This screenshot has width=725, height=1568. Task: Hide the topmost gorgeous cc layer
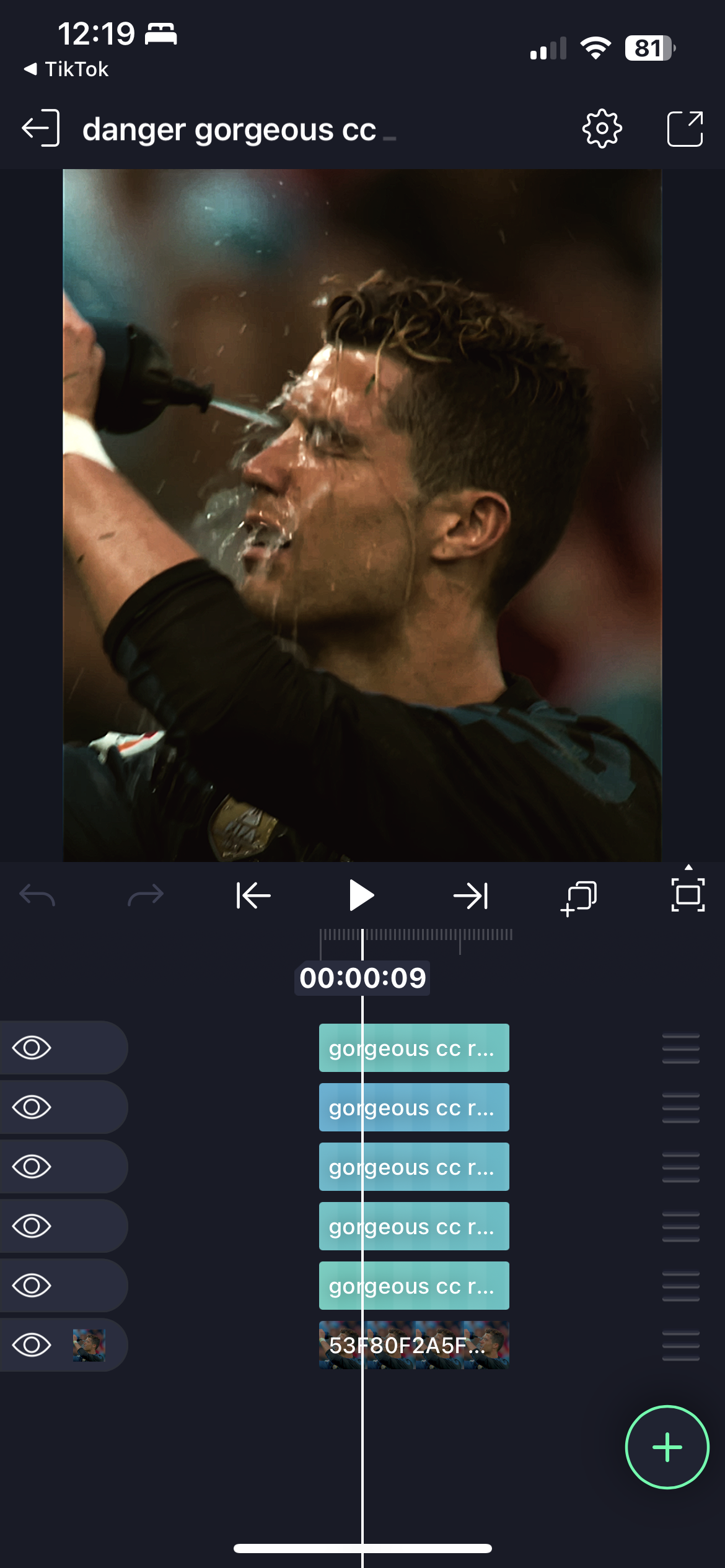(32, 1048)
